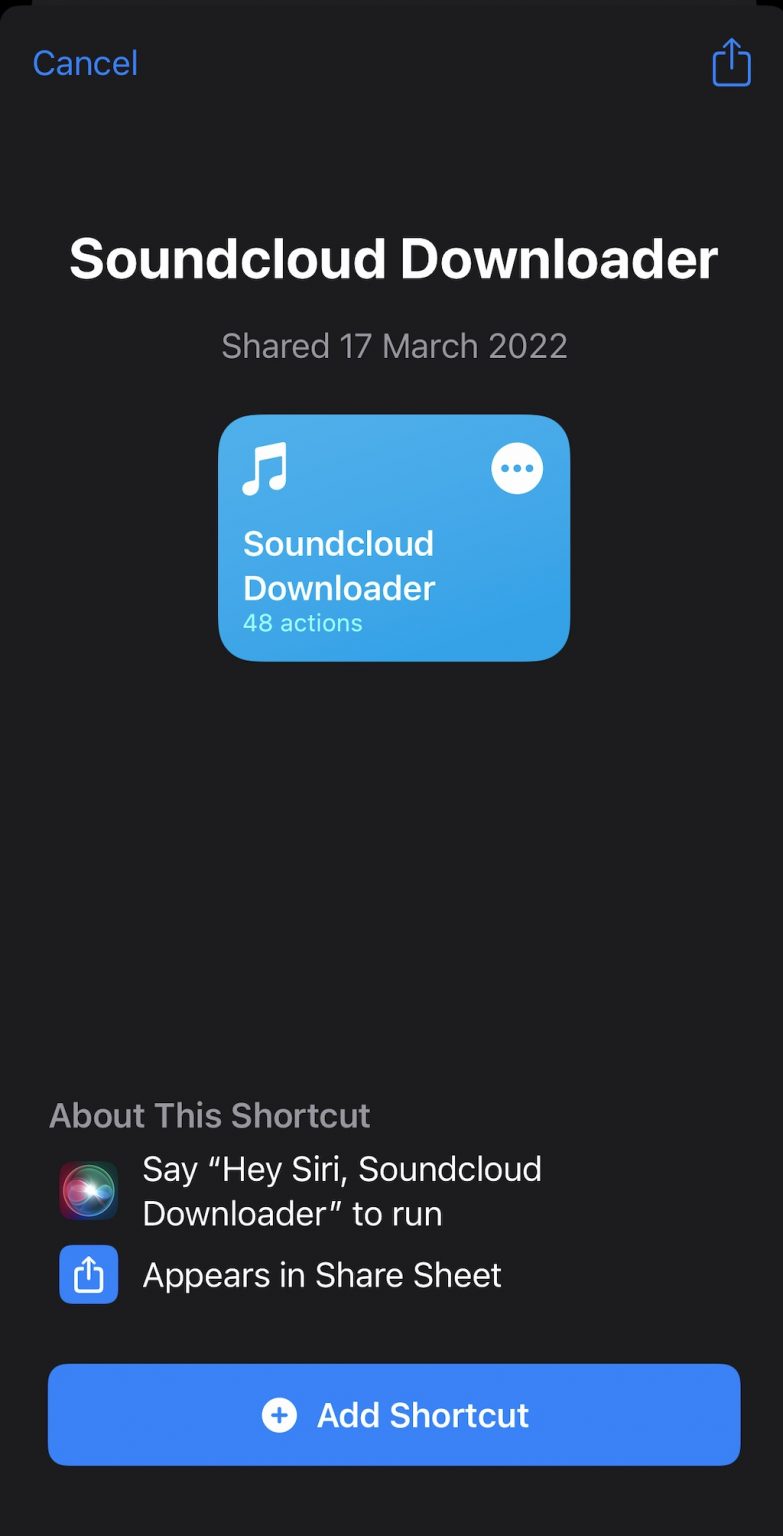The height and width of the screenshot is (1536, 783).
Task: Open the three-dot menu on the Soundcloud Downloader card
Action: 517,469
